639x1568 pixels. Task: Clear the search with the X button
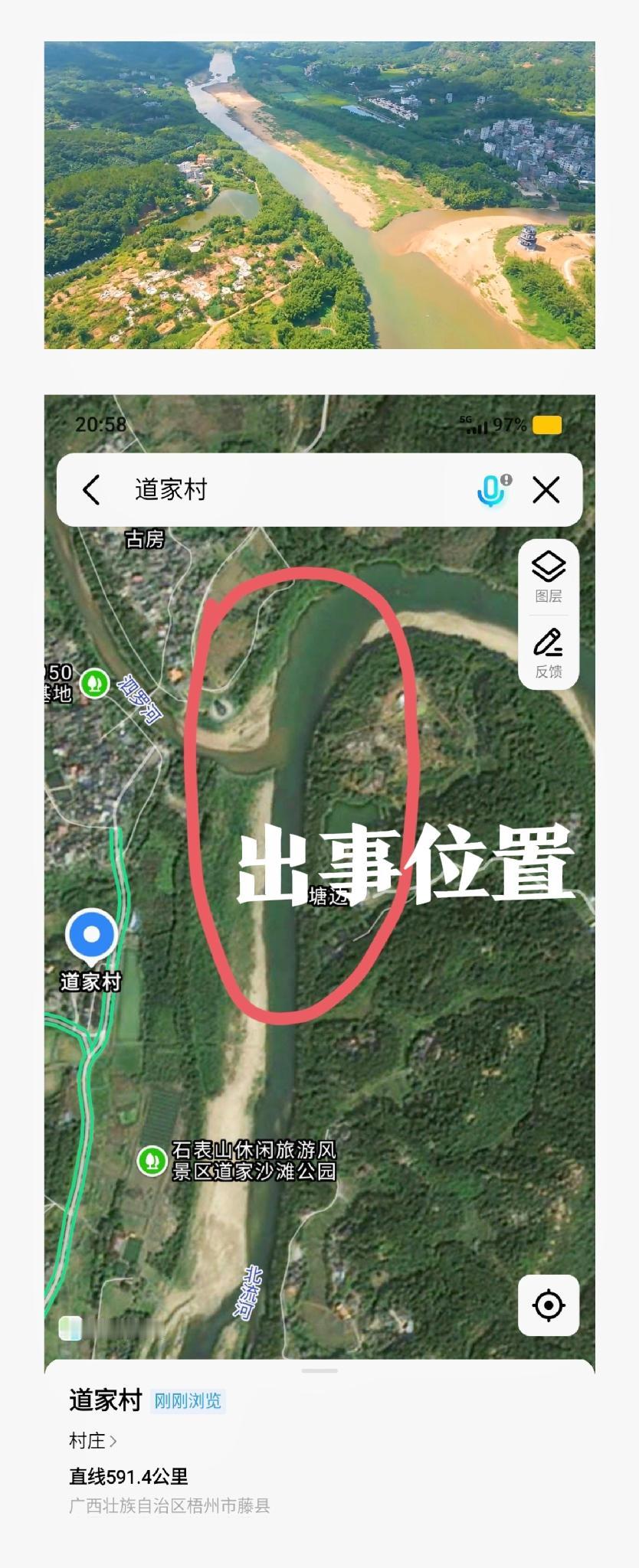[x=546, y=490]
